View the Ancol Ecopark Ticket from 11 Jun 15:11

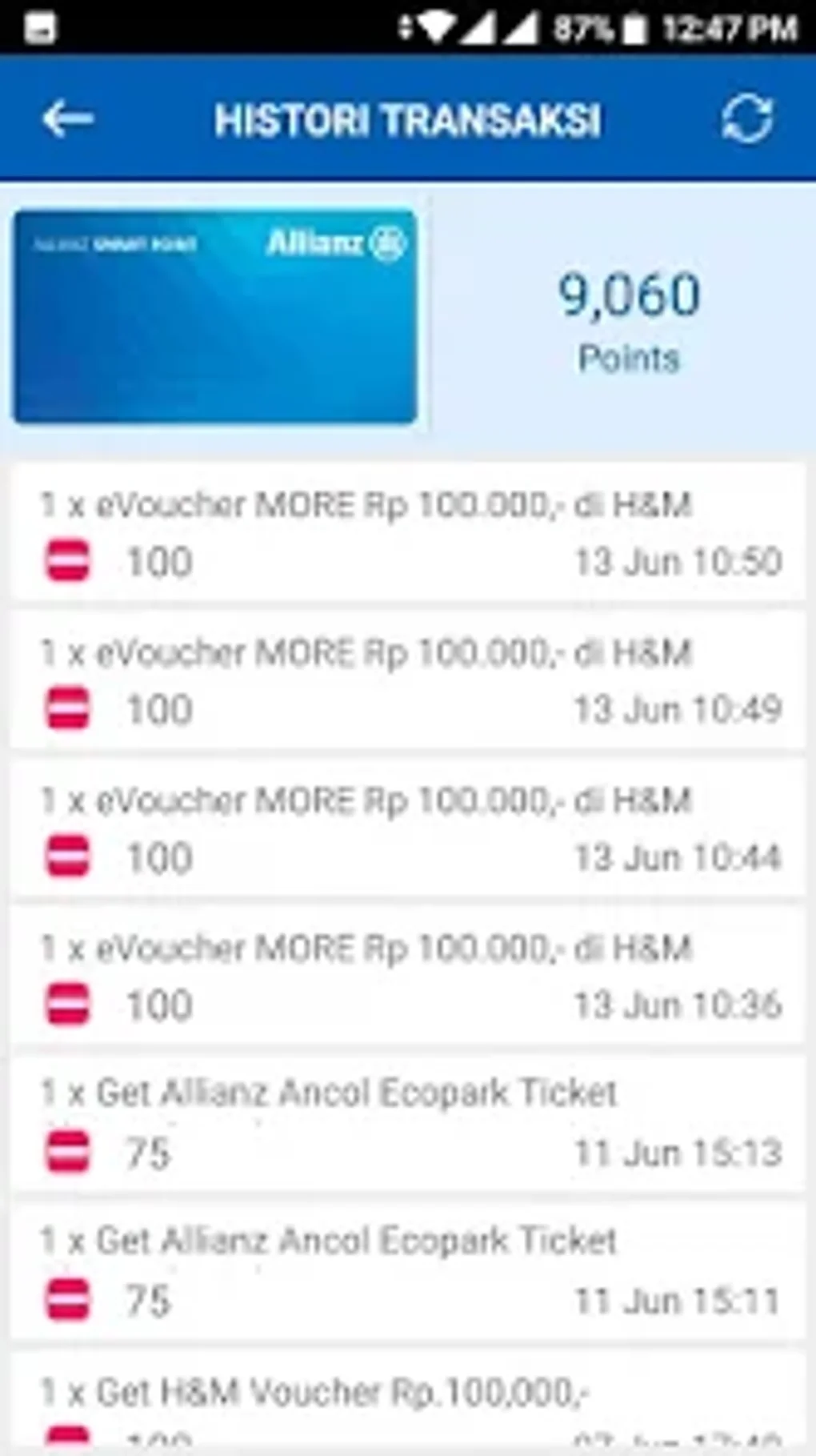tap(408, 1273)
